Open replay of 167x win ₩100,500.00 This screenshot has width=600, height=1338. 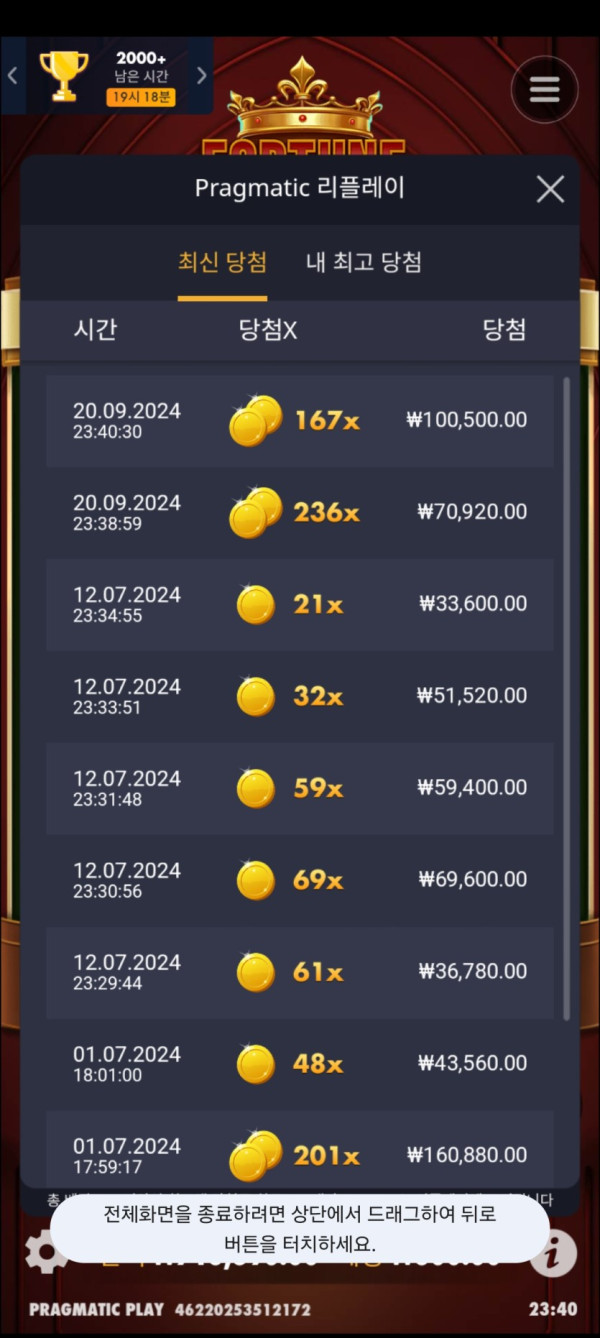pyautogui.click(x=300, y=420)
